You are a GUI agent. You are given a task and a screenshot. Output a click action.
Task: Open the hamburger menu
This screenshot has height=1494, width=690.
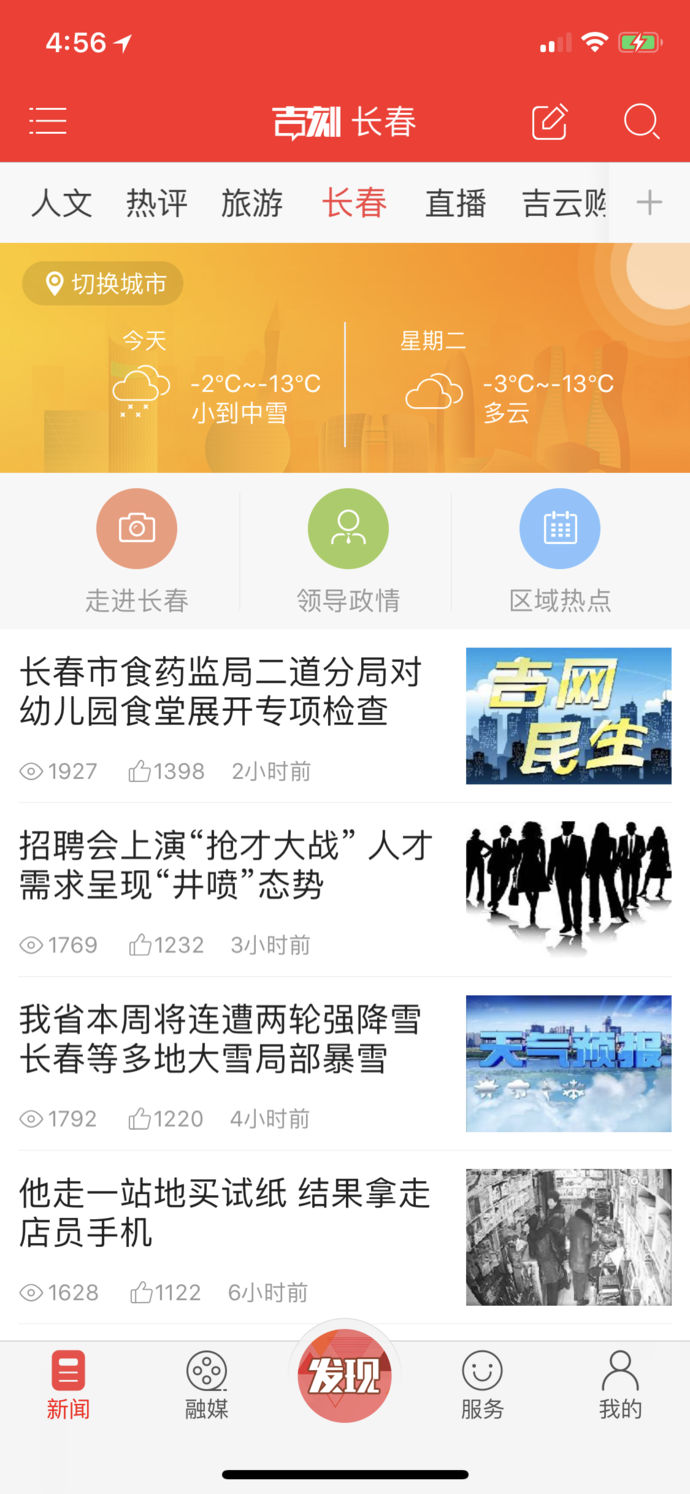tap(48, 122)
